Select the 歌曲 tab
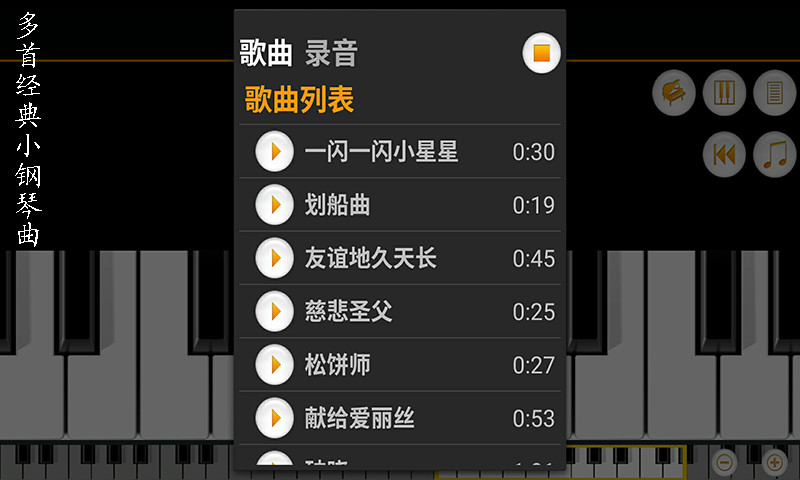 pyautogui.click(x=266, y=52)
